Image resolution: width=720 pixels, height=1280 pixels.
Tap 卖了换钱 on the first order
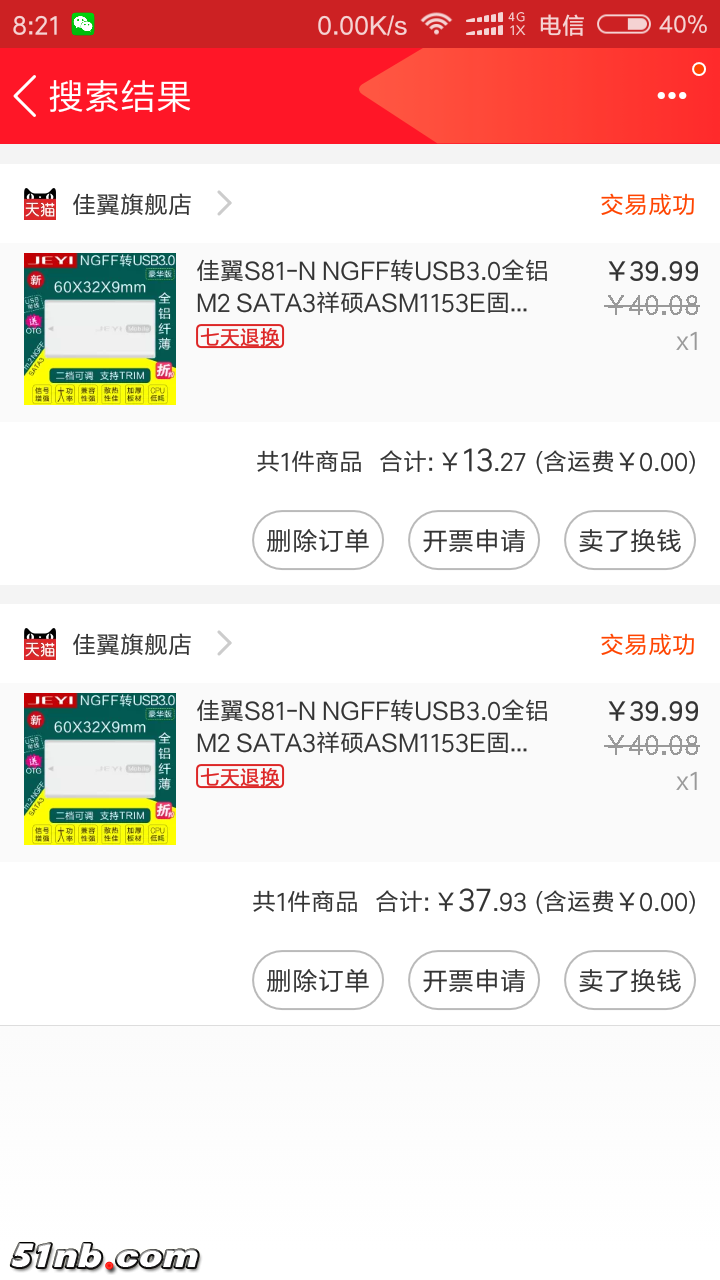pyautogui.click(x=629, y=540)
